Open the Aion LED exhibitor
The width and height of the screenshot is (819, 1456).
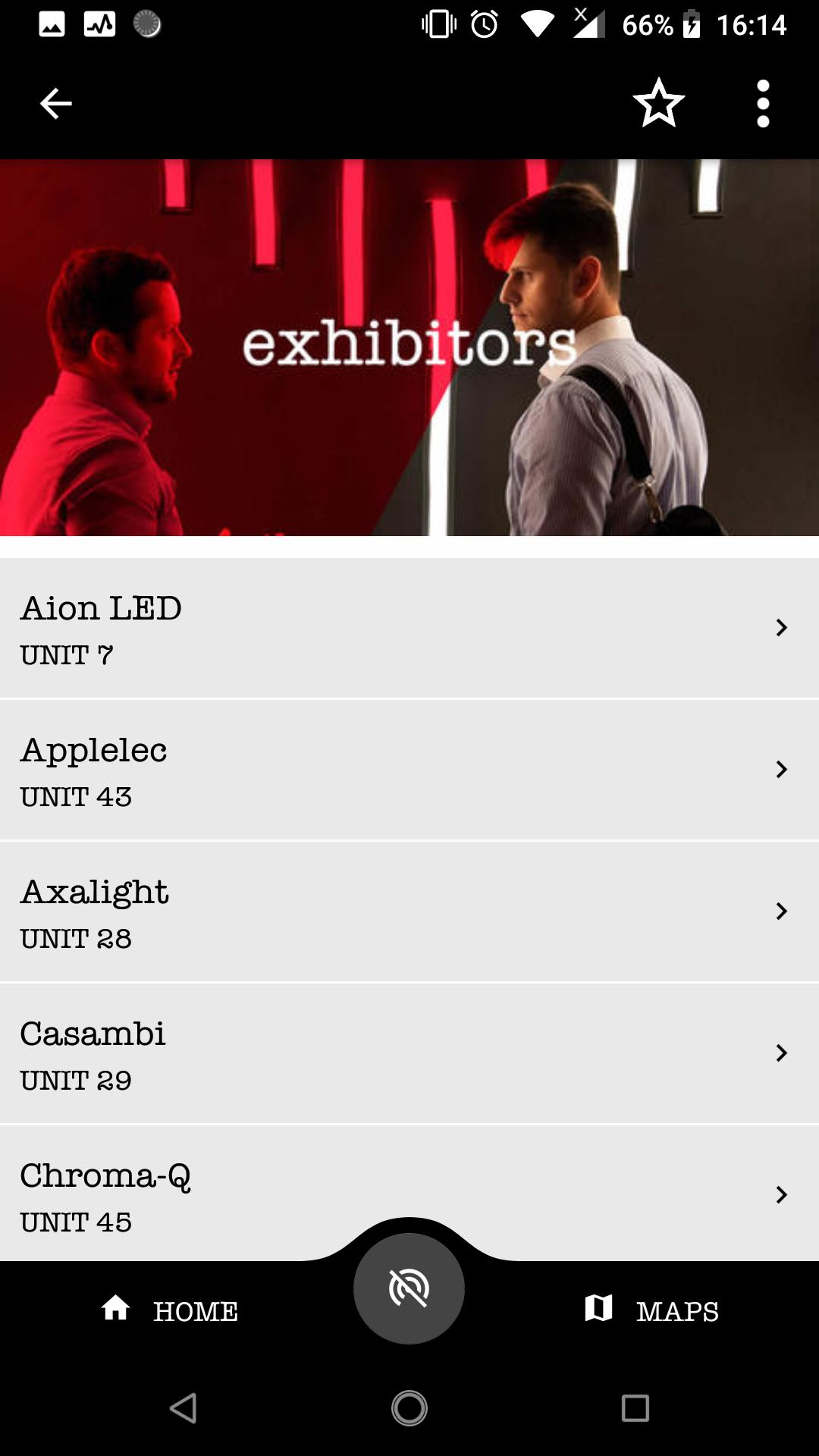pyautogui.click(x=409, y=628)
